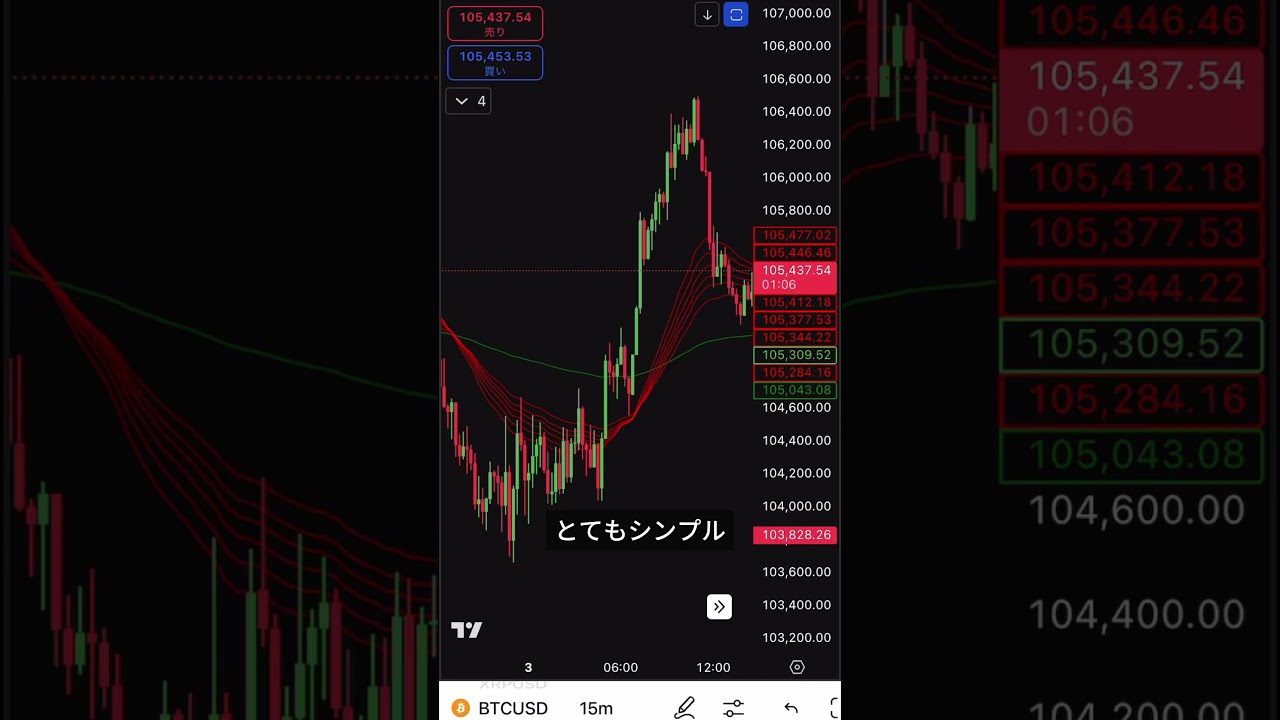Undo the last chart action
The image size is (1280, 720).
tap(791, 708)
